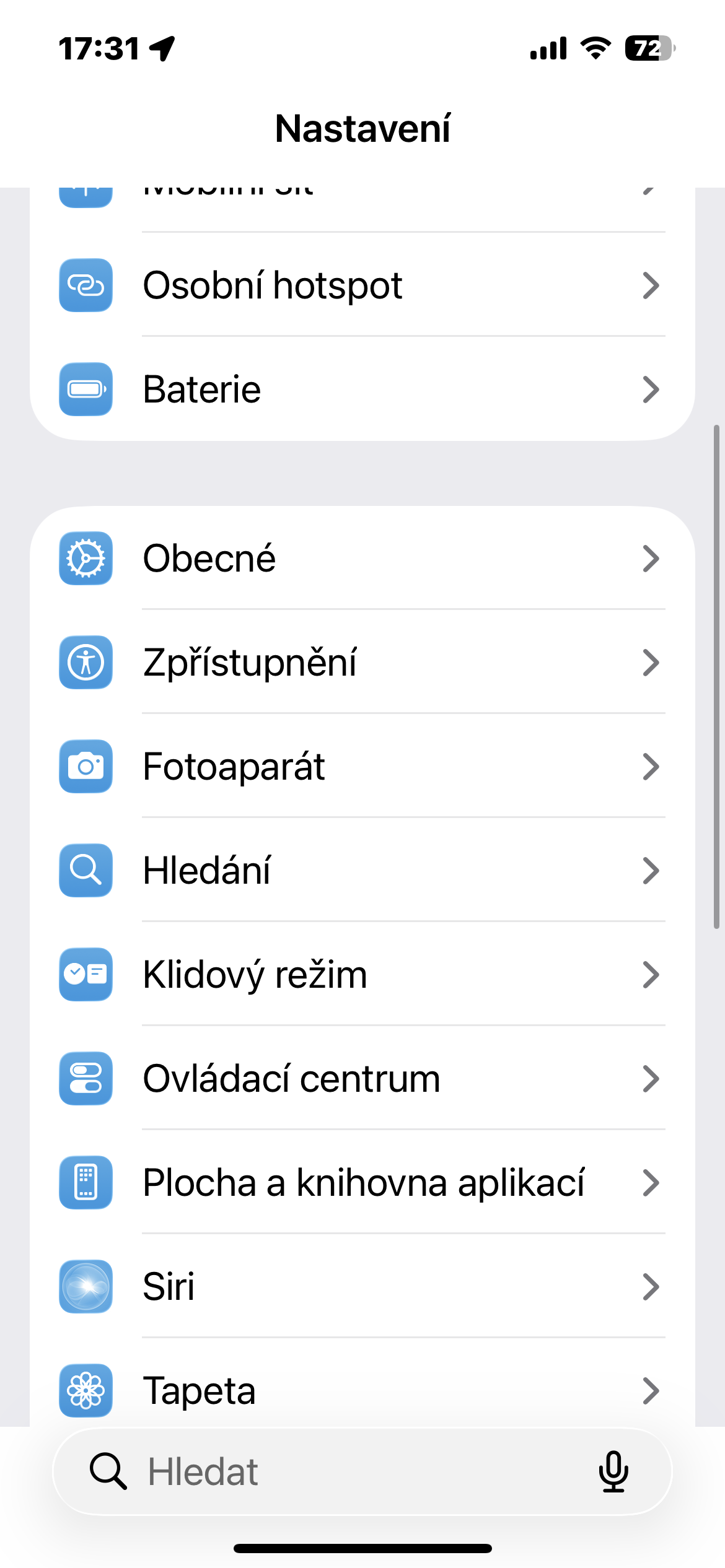Start voice dictation with microphone icon
This screenshot has width=725, height=1568.
[x=613, y=1472]
